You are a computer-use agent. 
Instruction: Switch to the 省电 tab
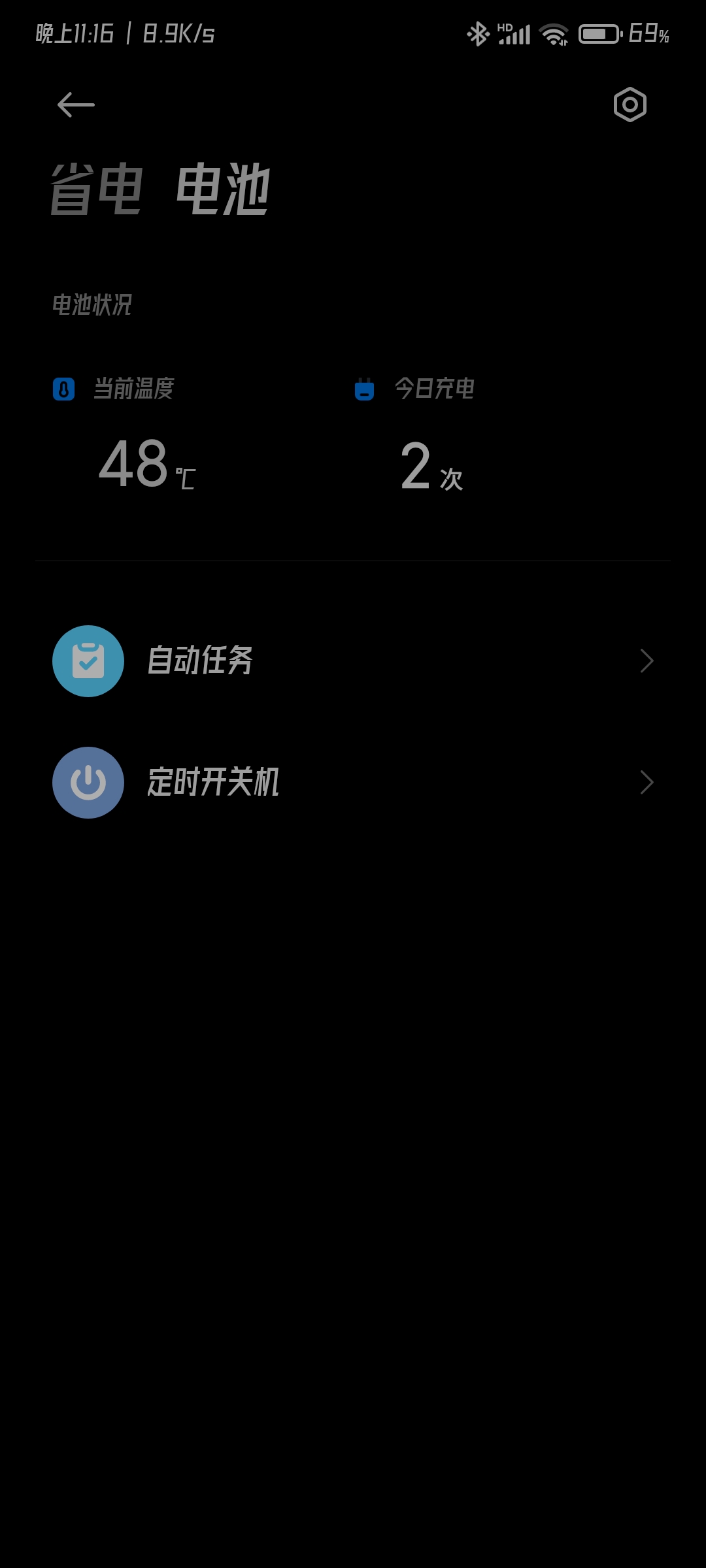click(97, 190)
